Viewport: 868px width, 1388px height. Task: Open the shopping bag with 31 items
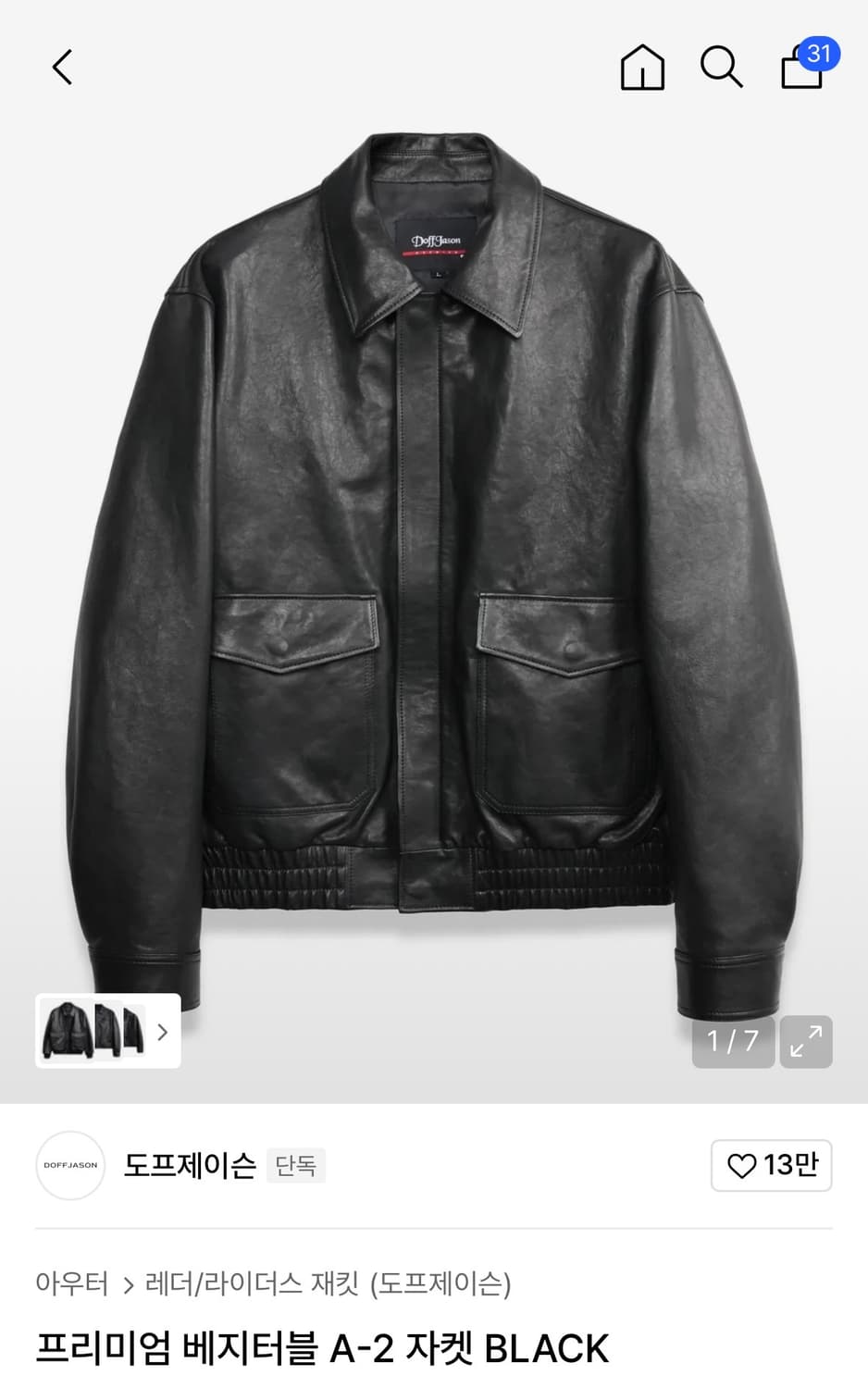click(803, 68)
